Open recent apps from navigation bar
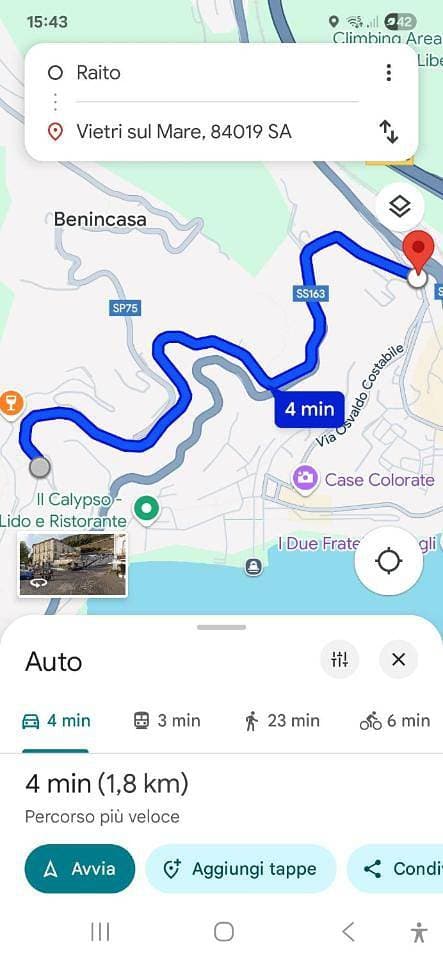 [100, 932]
